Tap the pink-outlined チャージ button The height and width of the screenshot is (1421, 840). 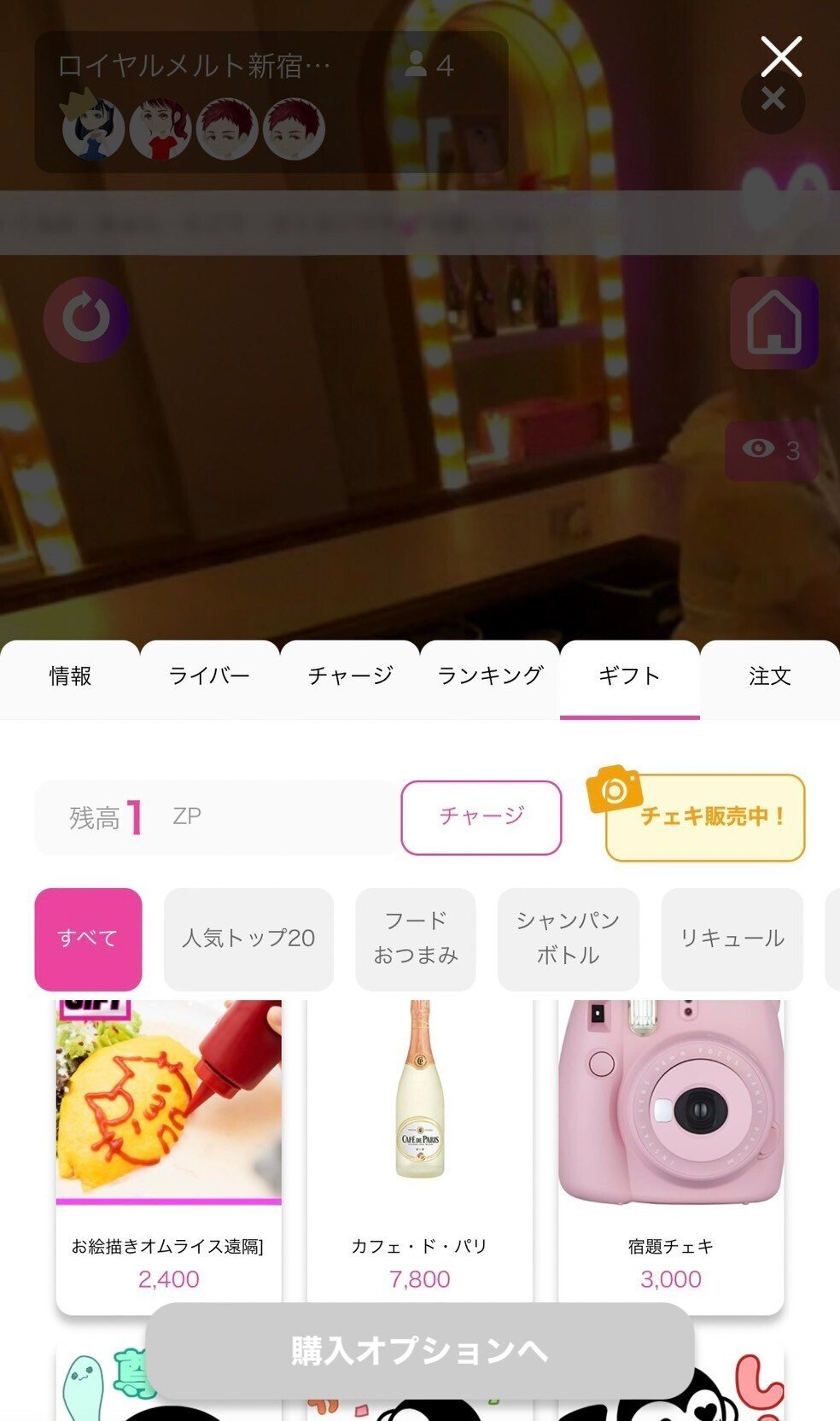481,817
